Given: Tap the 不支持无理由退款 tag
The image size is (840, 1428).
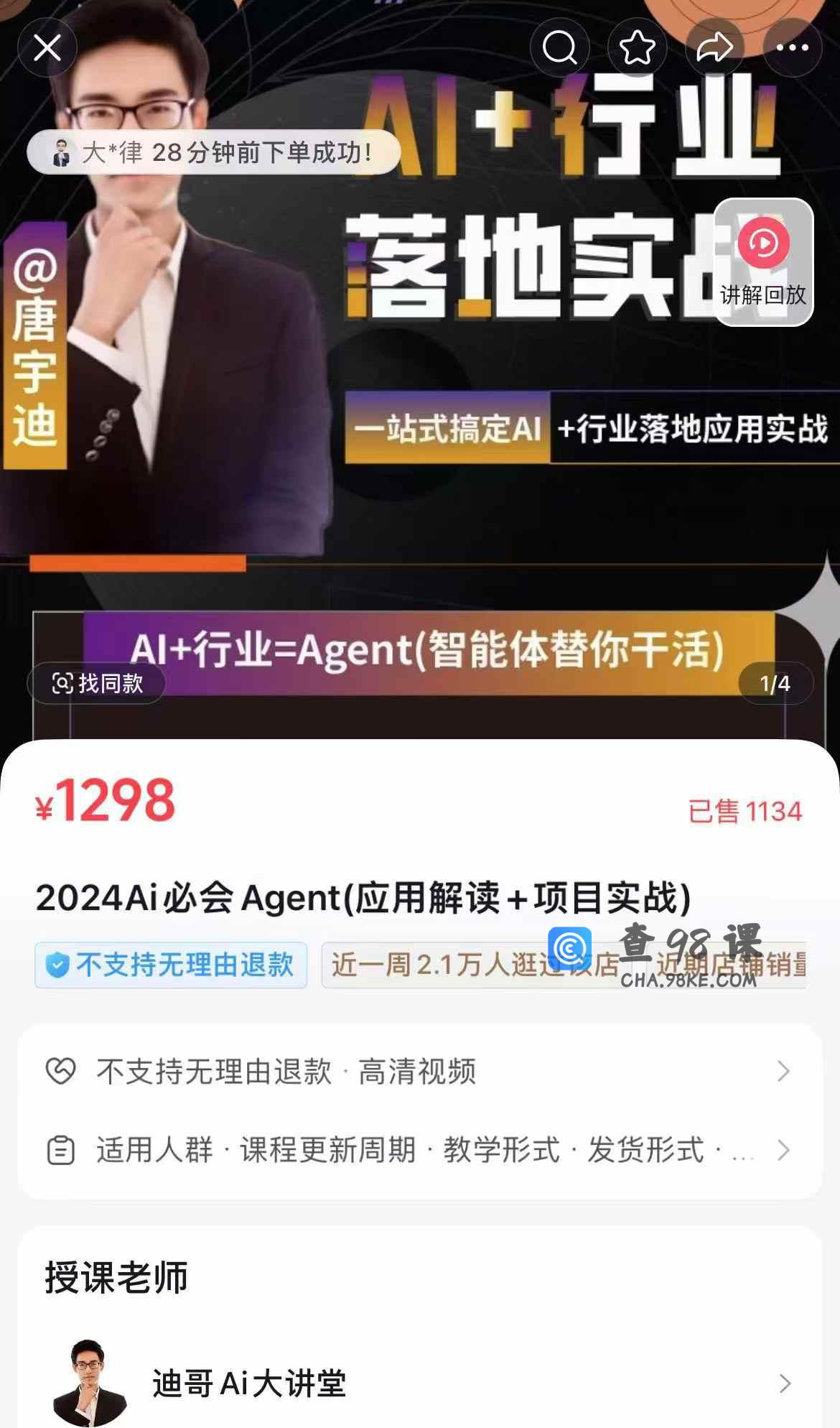Looking at the screenshot, I should coord(171,965).
